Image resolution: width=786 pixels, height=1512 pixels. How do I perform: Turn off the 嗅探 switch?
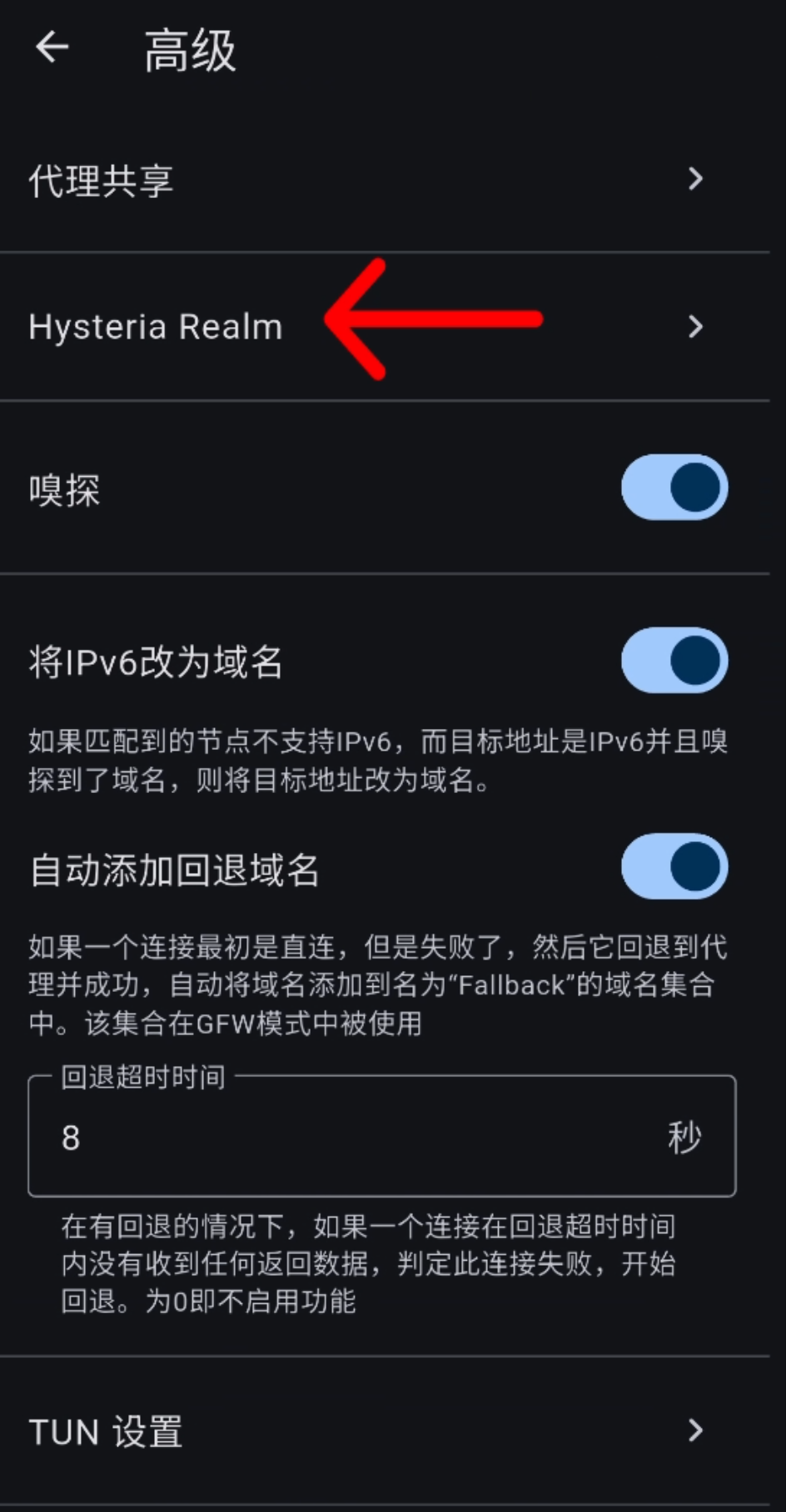[674, 488]
